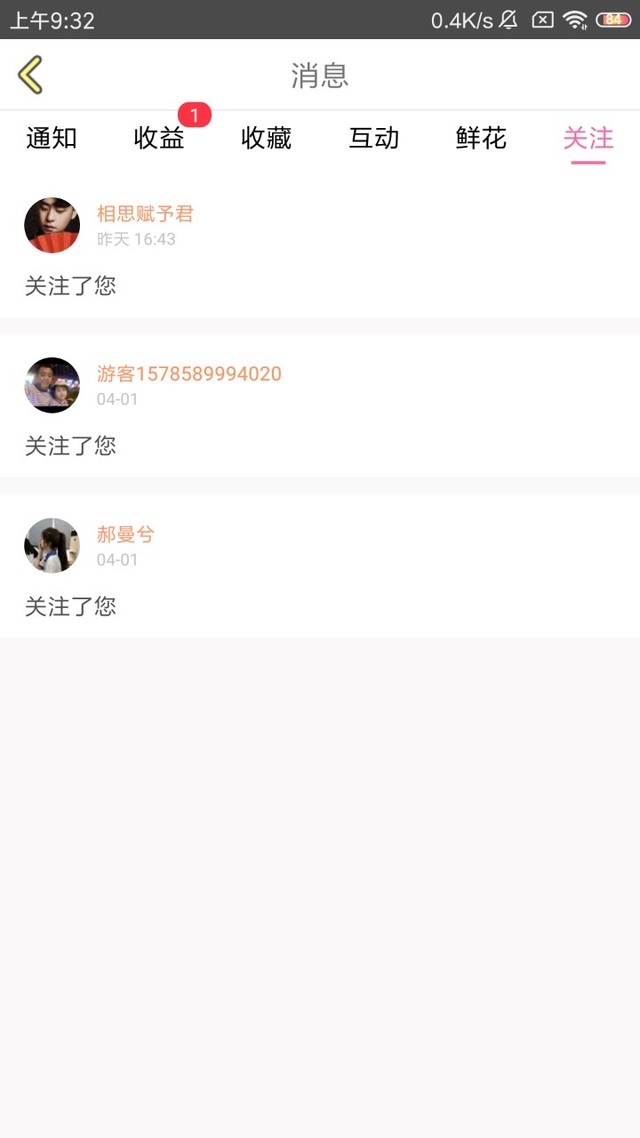Screen dimensions: 640x1138
Task: Tap the 关注 tab
Action: coord(588,139)
